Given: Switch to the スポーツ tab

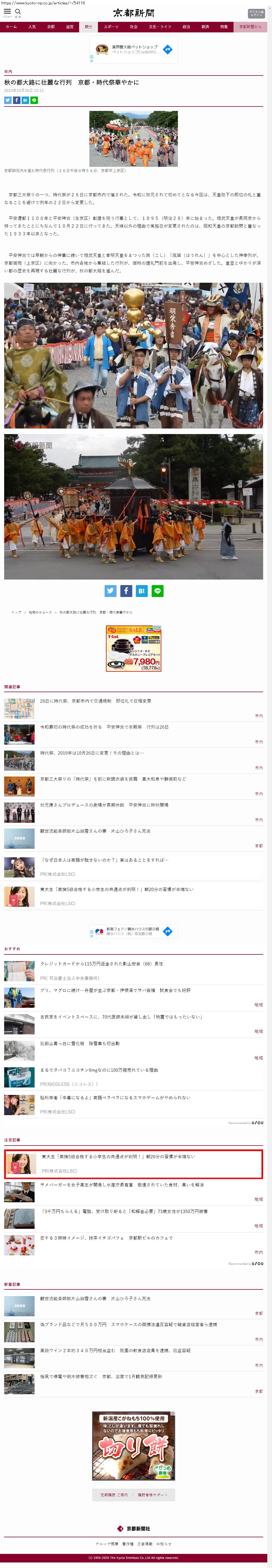Looking at the screenshot, I should (x=111, y=27).
